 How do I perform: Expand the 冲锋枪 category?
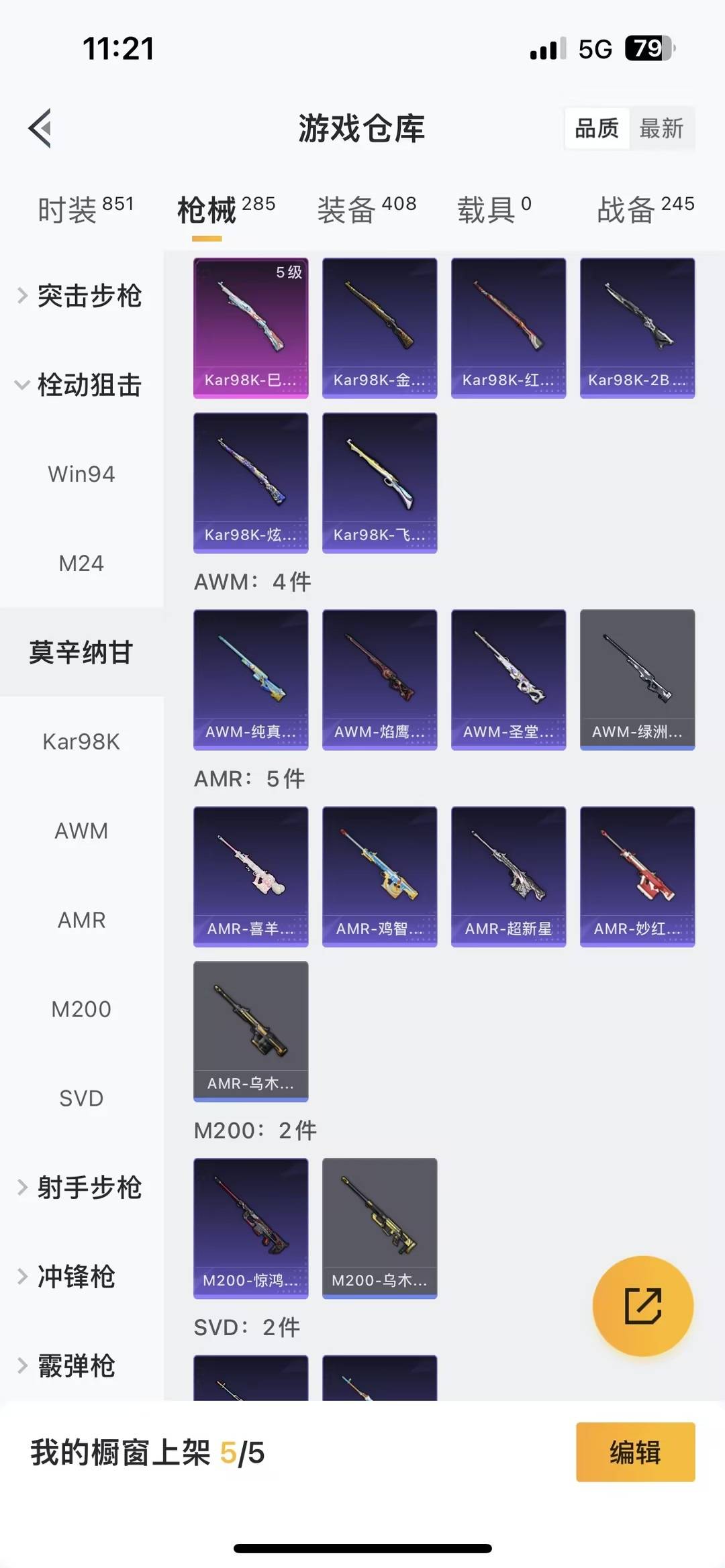pos(74,1277)
